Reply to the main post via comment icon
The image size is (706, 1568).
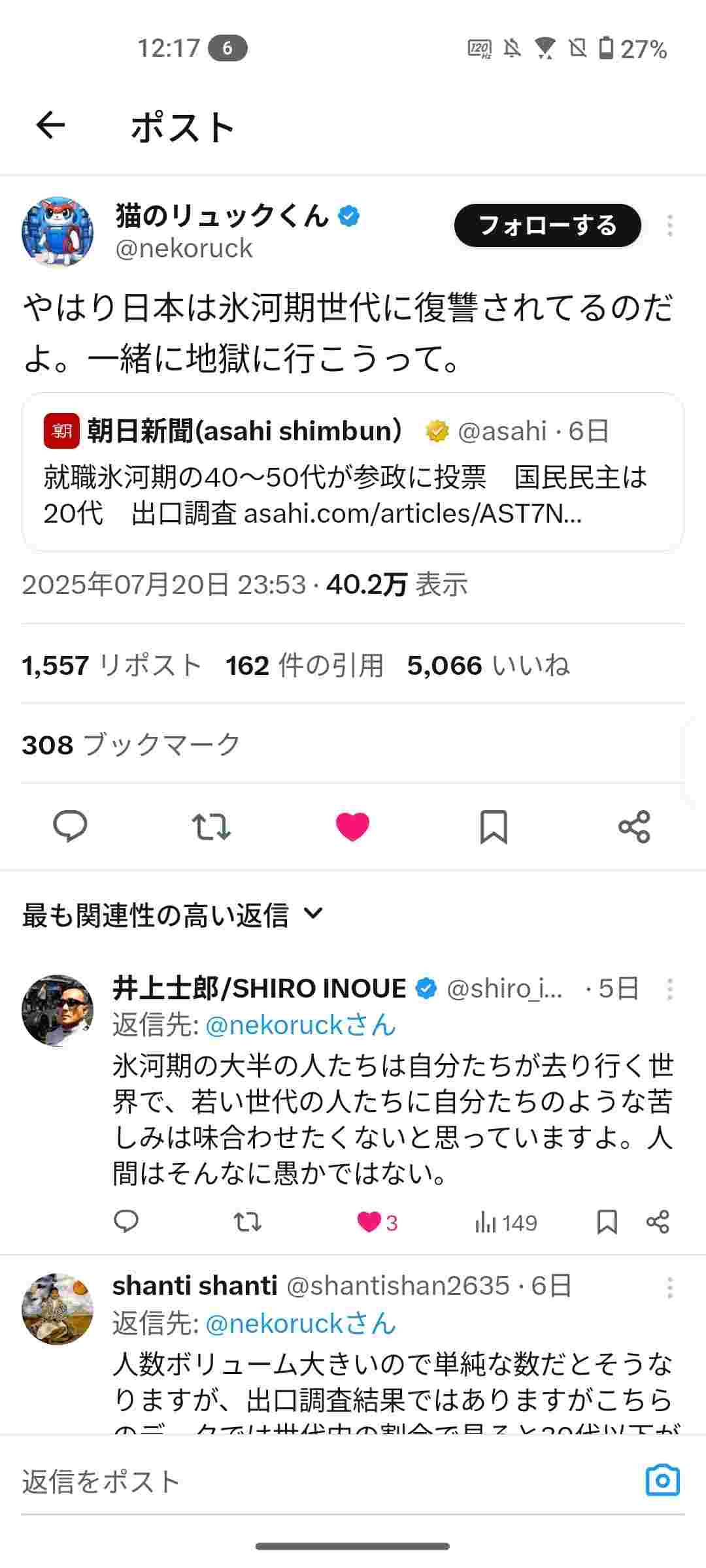pos(70,826)
